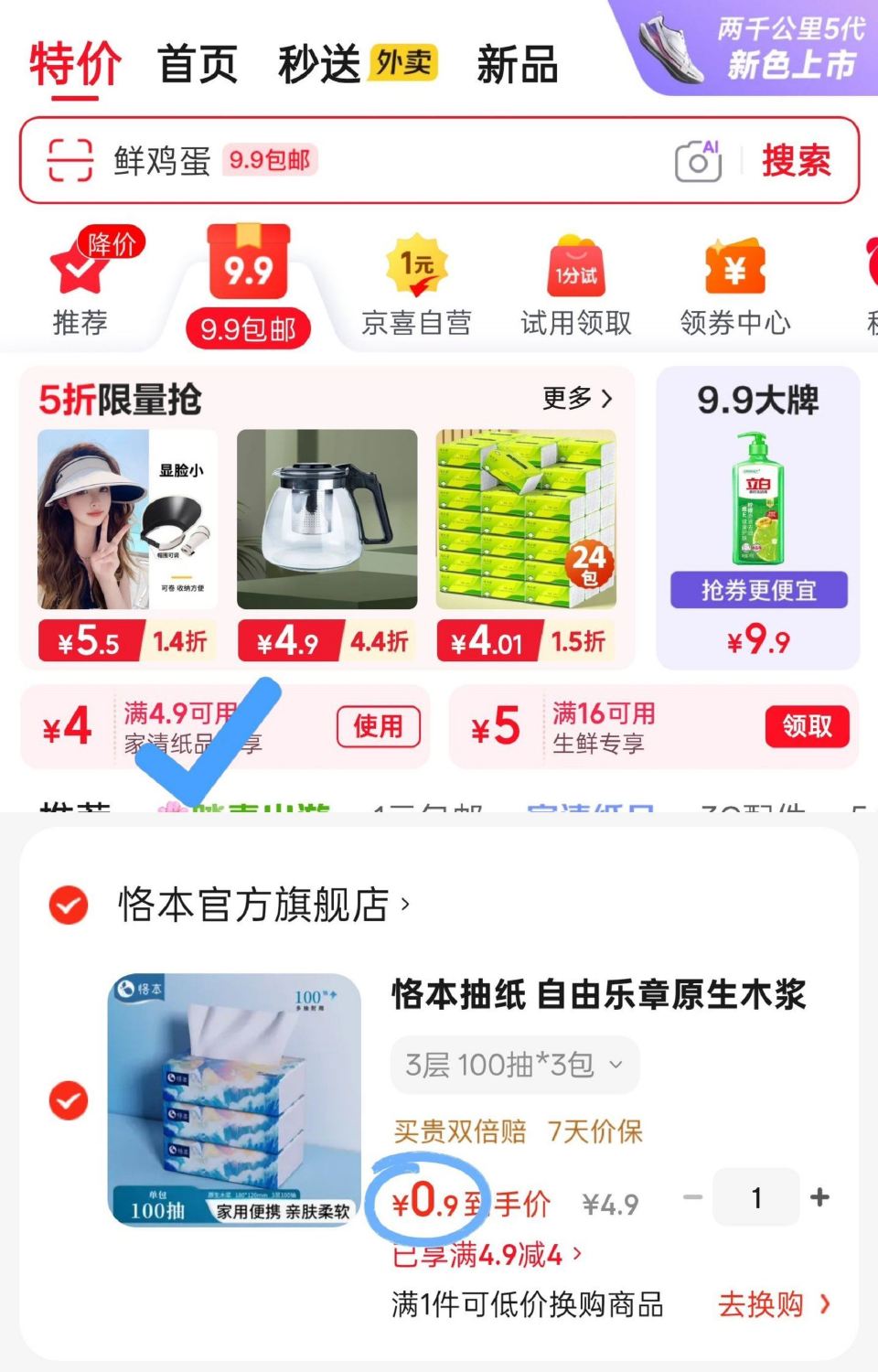This screenshot has height=1372, width=878.
Task: Tap 使用 on the ¥4 coupon
Action: pyautogui.click(x=379, y=727)
